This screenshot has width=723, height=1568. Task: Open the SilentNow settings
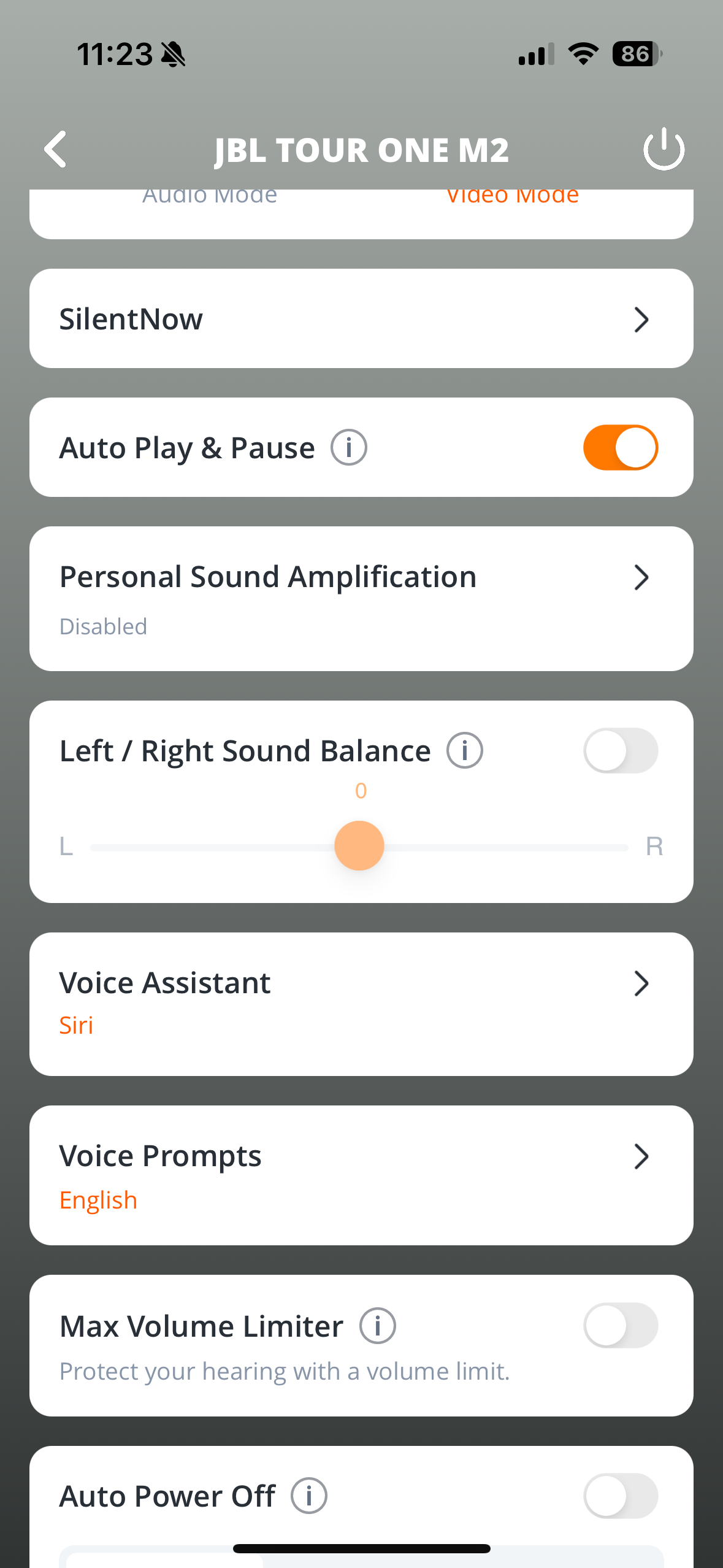361,318
